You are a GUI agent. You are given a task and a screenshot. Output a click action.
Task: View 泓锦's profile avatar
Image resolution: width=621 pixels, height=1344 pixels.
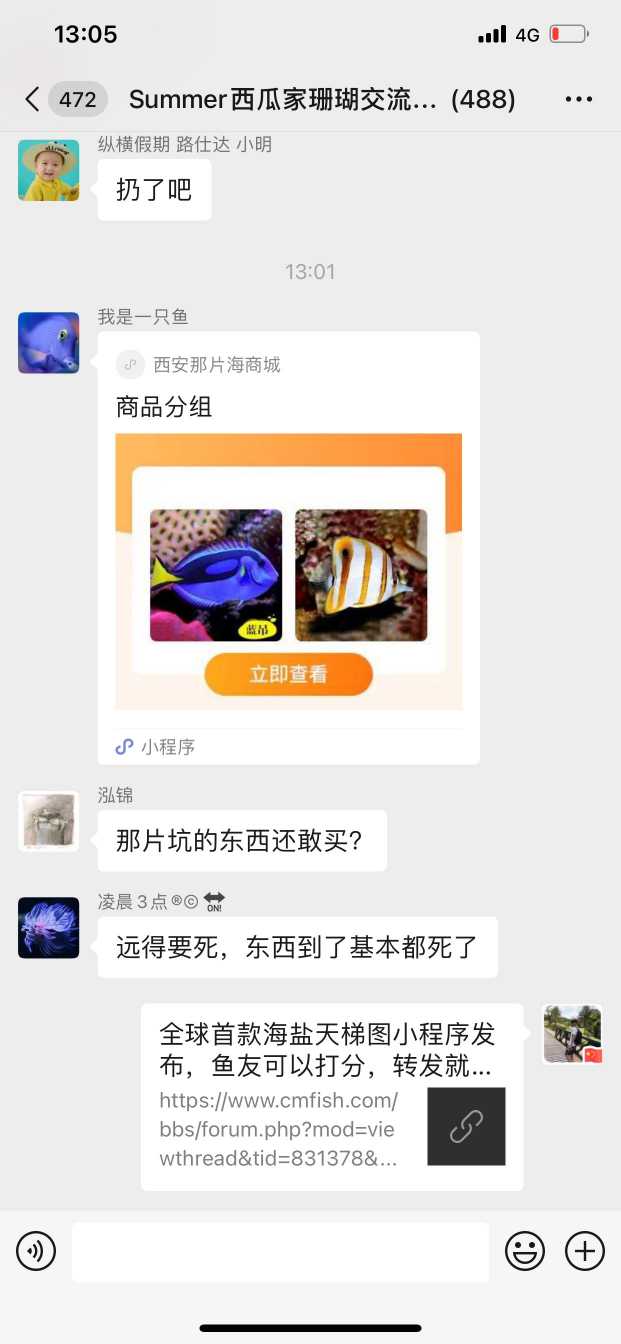(x=48, y=821)
